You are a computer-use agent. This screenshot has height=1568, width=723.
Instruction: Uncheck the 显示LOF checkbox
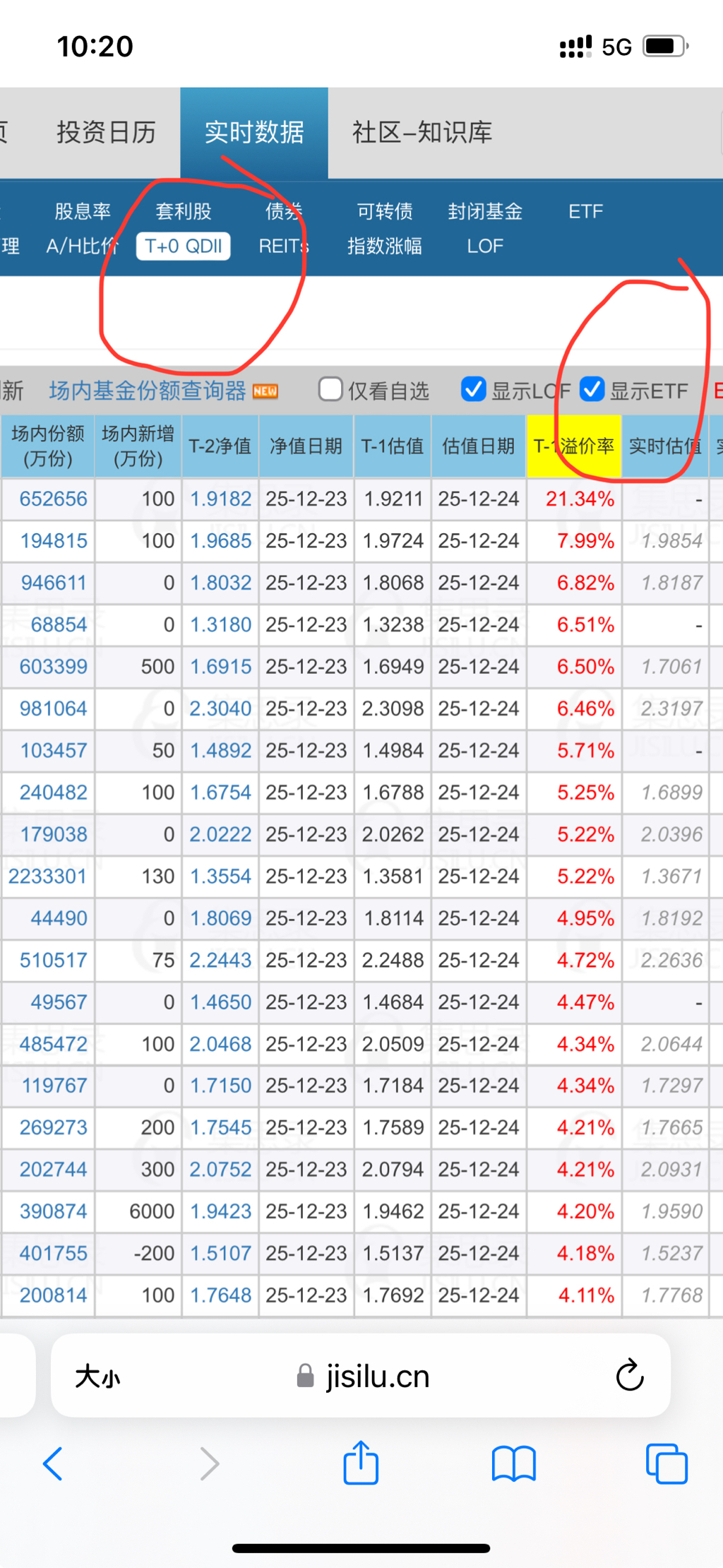pos(473,389)
